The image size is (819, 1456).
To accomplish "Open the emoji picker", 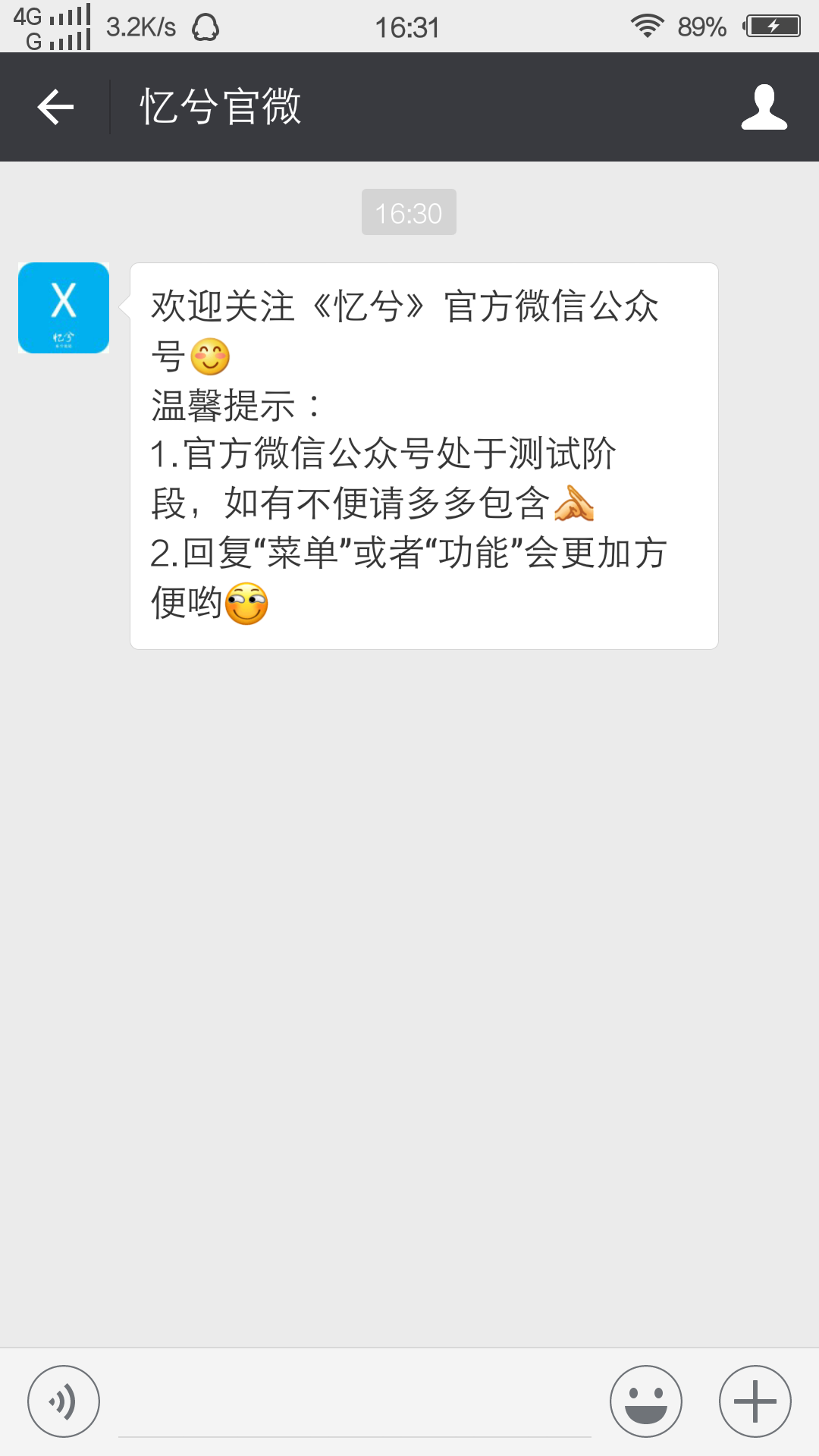I will coord(646,1401).
